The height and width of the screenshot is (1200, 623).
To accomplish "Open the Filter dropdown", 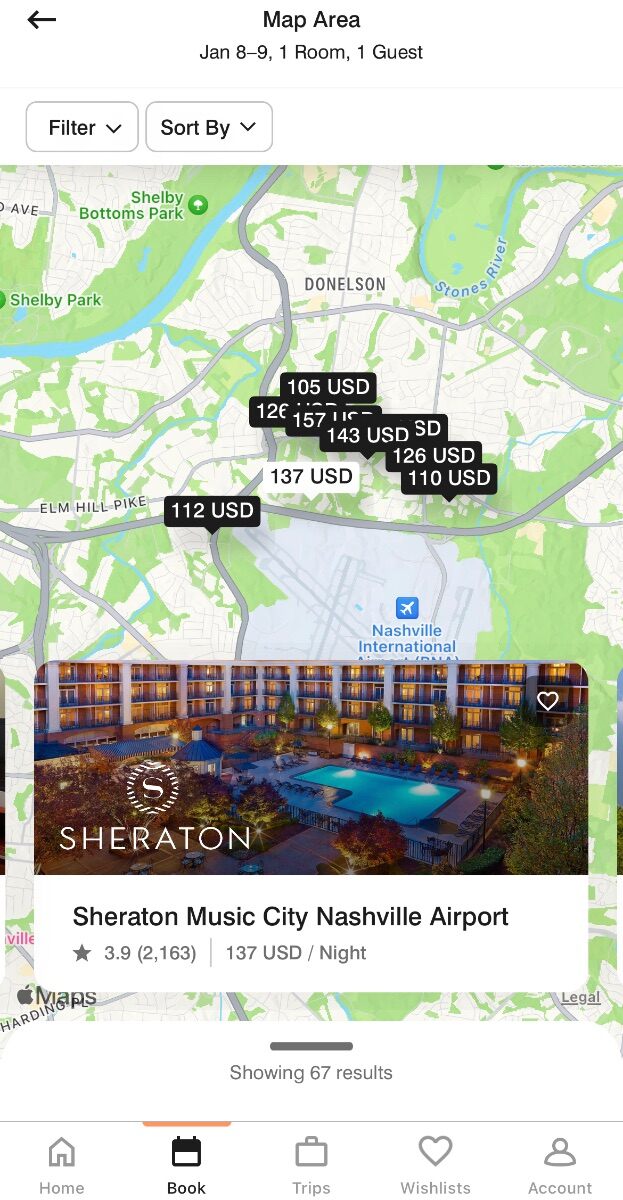I will tap(82, 127).
